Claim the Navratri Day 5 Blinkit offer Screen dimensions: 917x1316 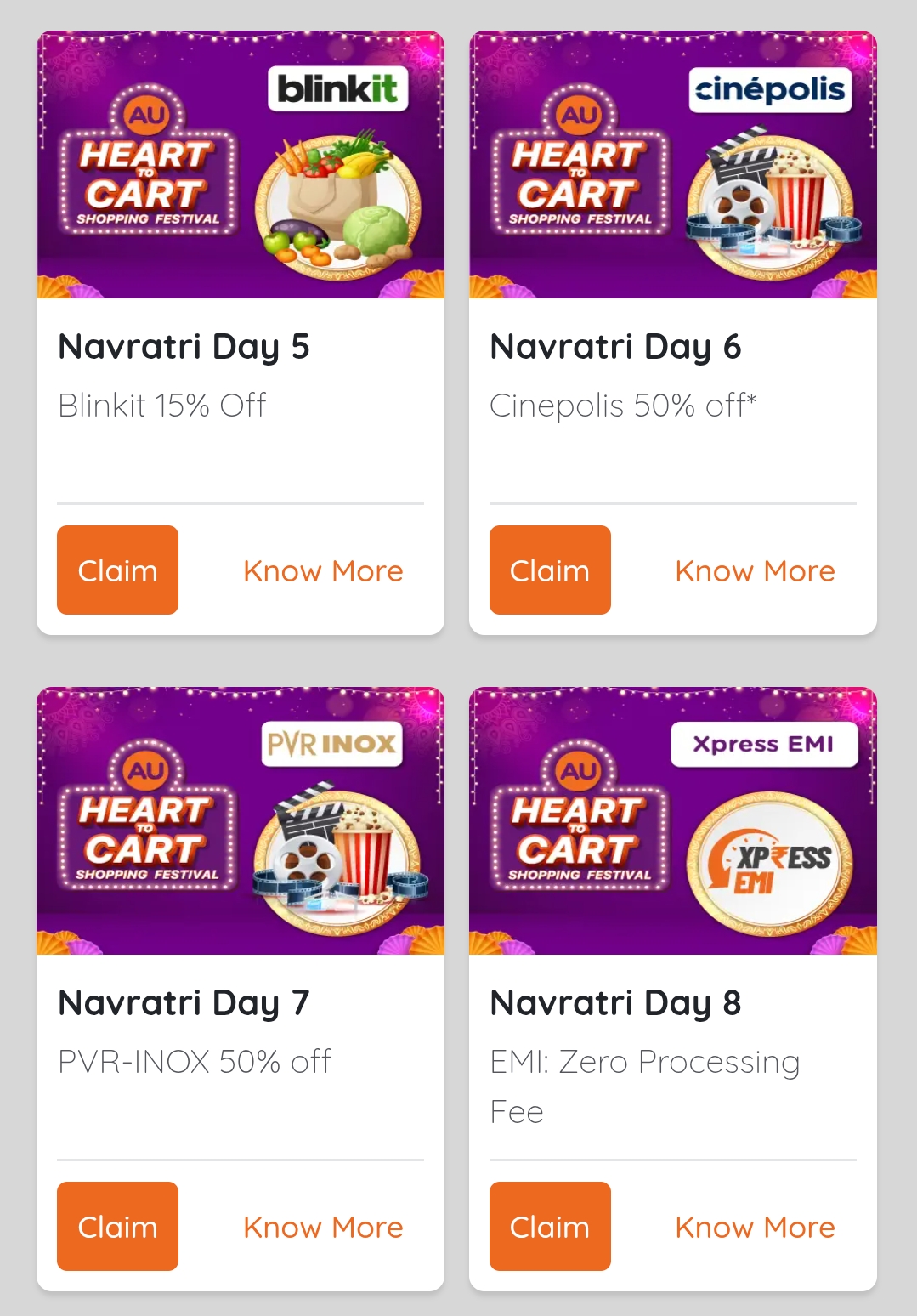[x=117, y=570]
